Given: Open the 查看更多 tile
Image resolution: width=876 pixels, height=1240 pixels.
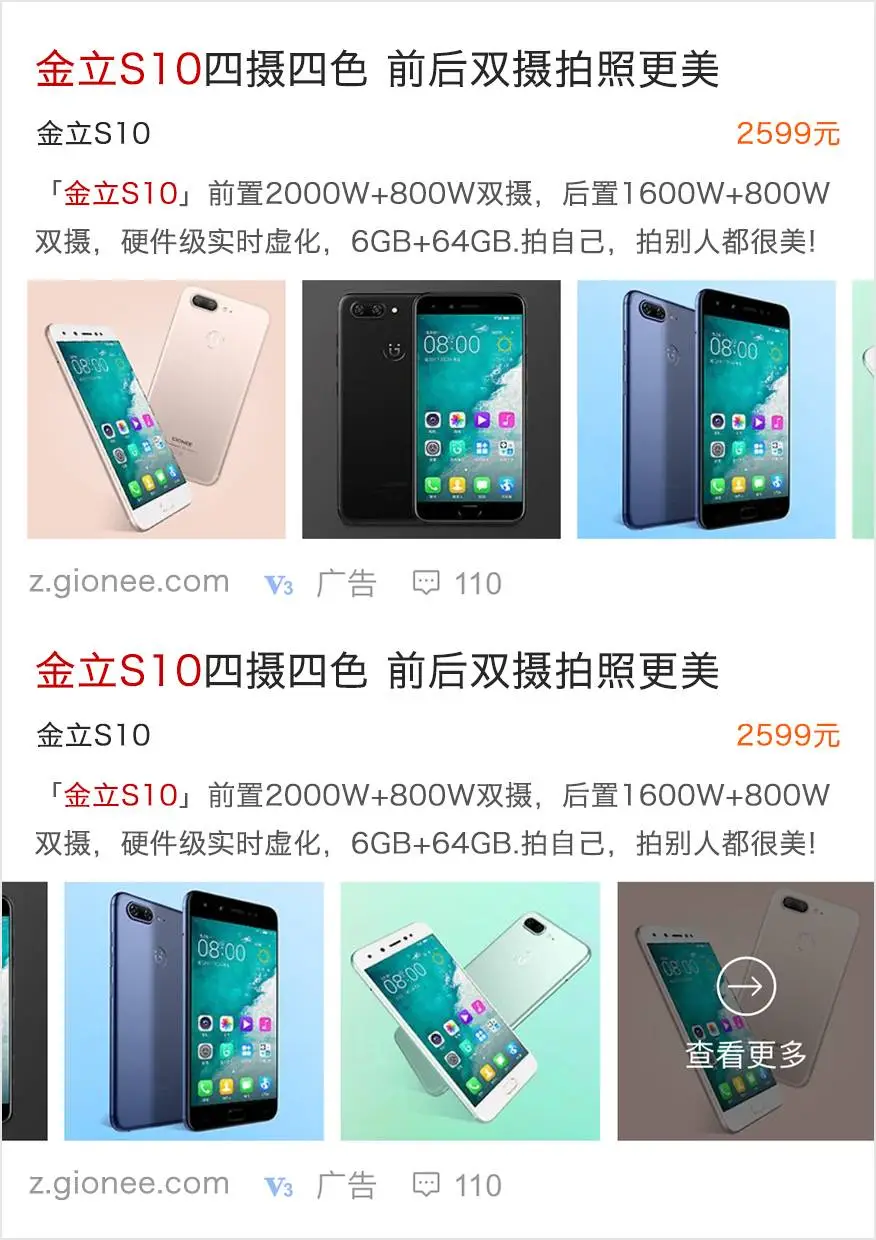Looking at the screenshot, I should 746,1011.
